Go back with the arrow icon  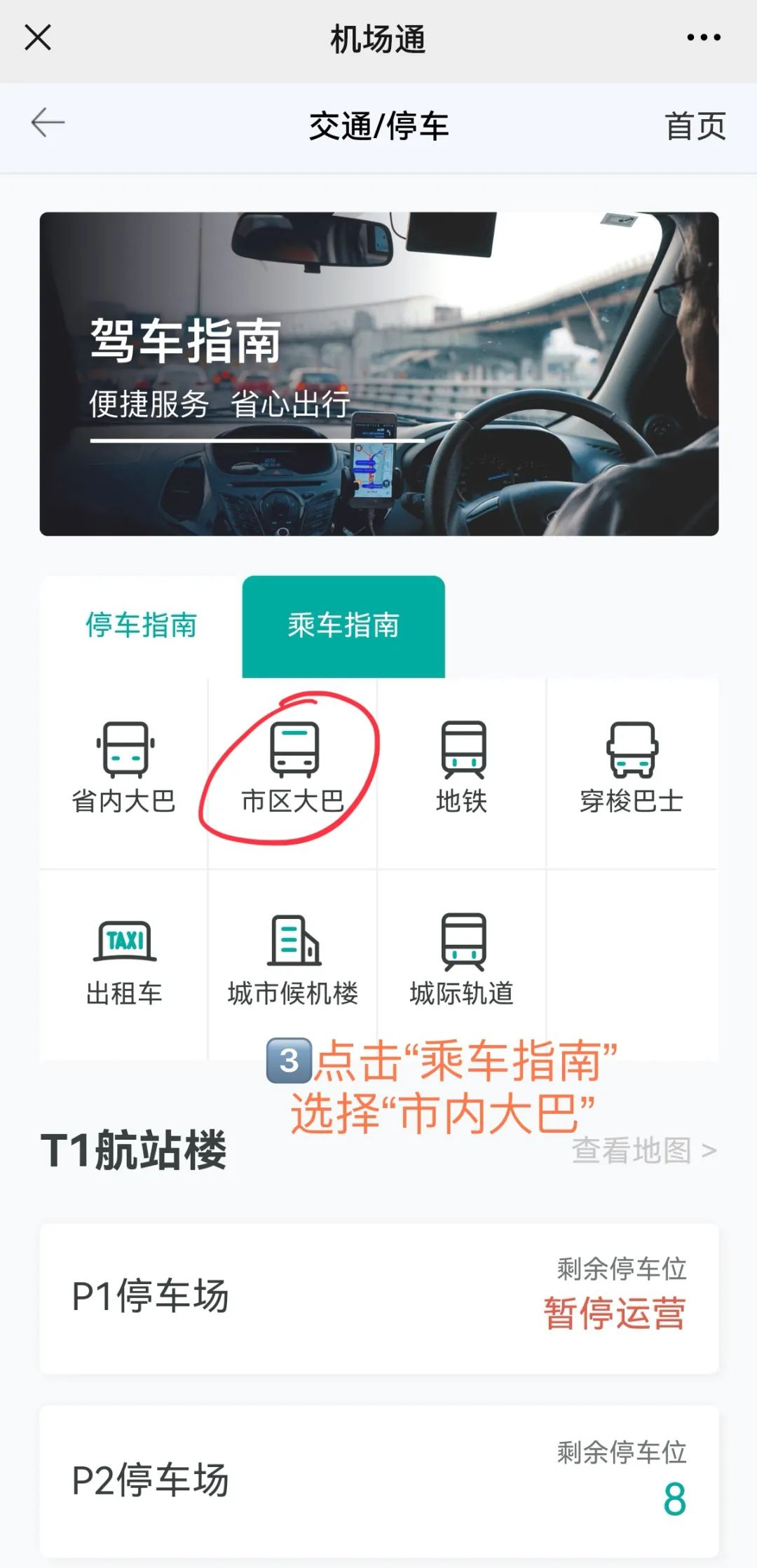coord(48,123)
